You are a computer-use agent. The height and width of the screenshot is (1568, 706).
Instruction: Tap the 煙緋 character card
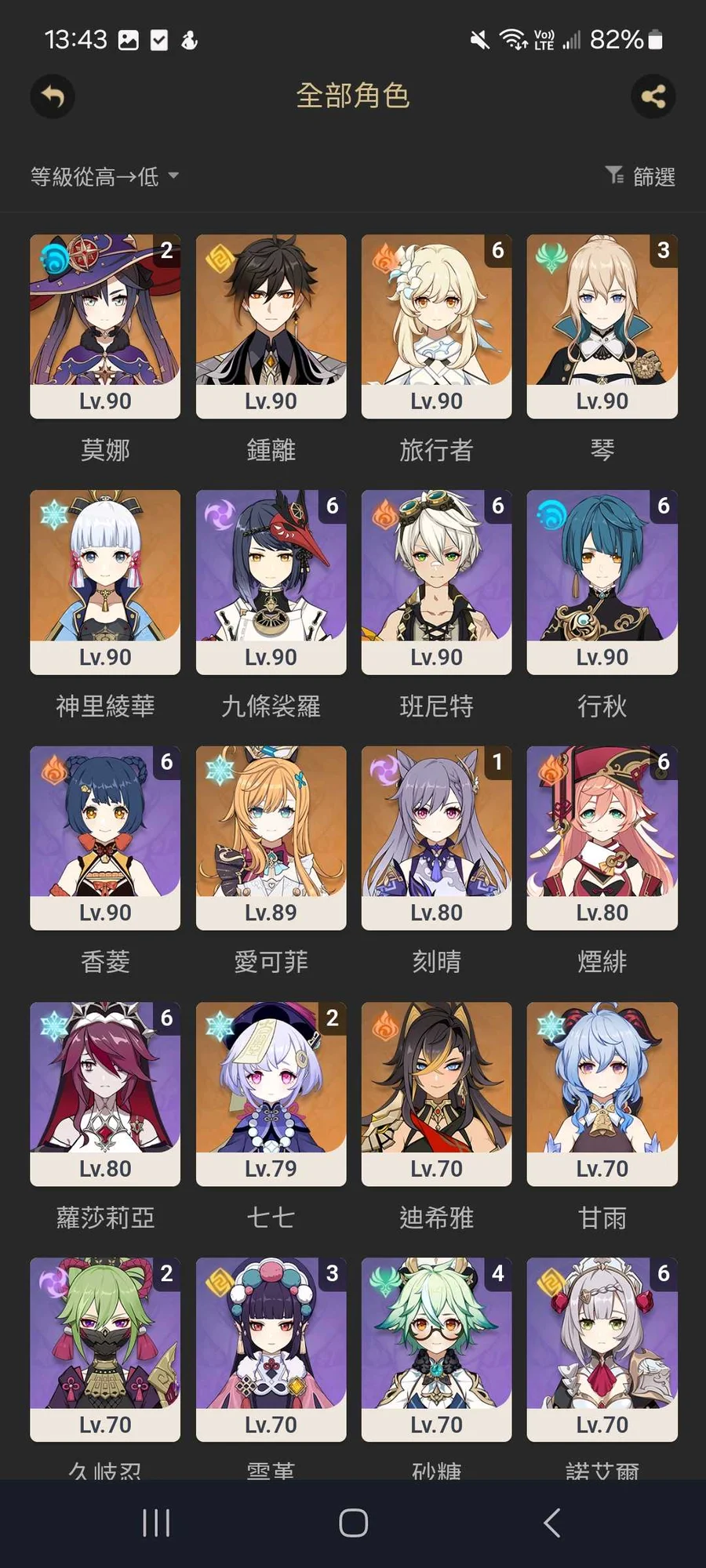pyautogui.click(x=602, y=837)
